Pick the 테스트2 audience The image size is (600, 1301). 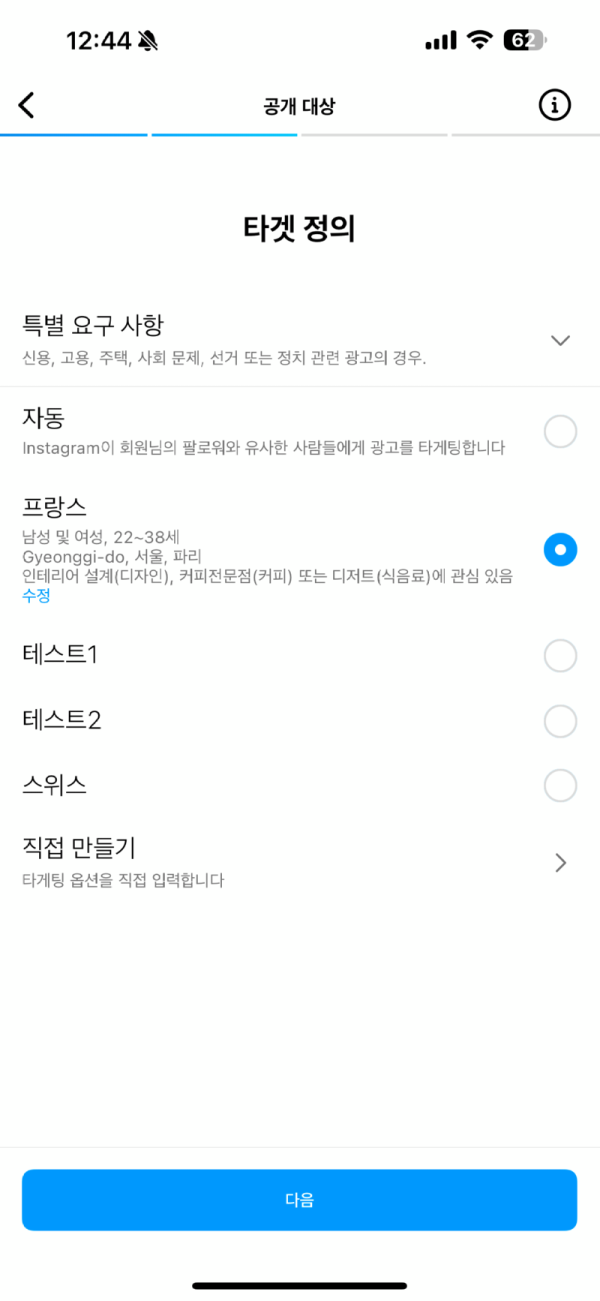[x=560, y=721]
